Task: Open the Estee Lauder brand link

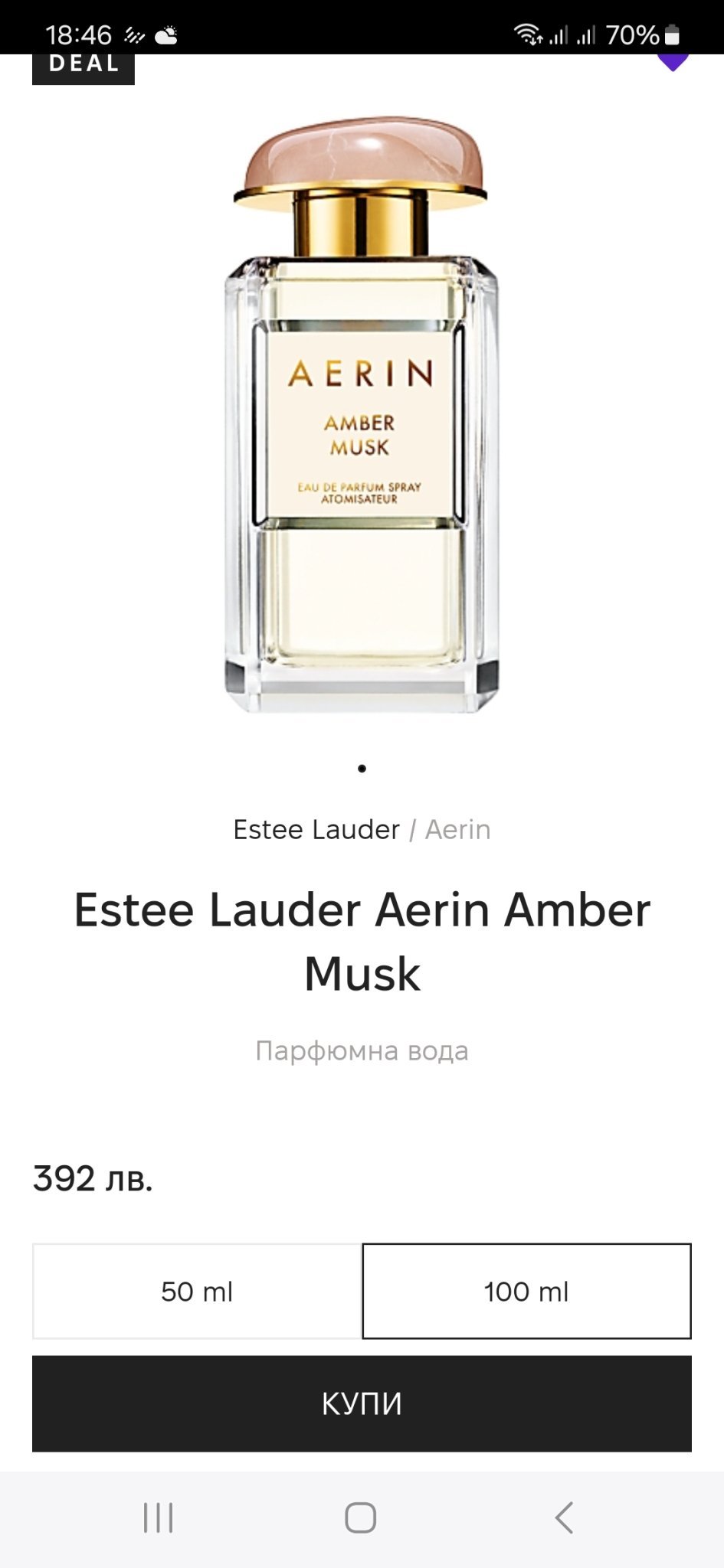Action: [316, 829]
